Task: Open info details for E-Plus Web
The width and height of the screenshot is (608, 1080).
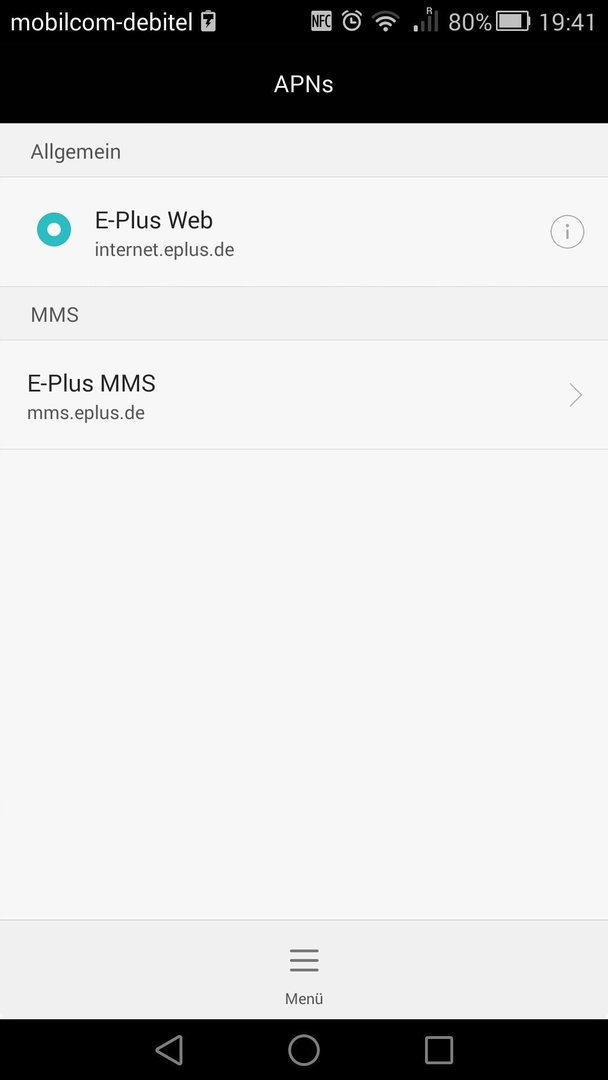Action: click(x=567, y=232)
